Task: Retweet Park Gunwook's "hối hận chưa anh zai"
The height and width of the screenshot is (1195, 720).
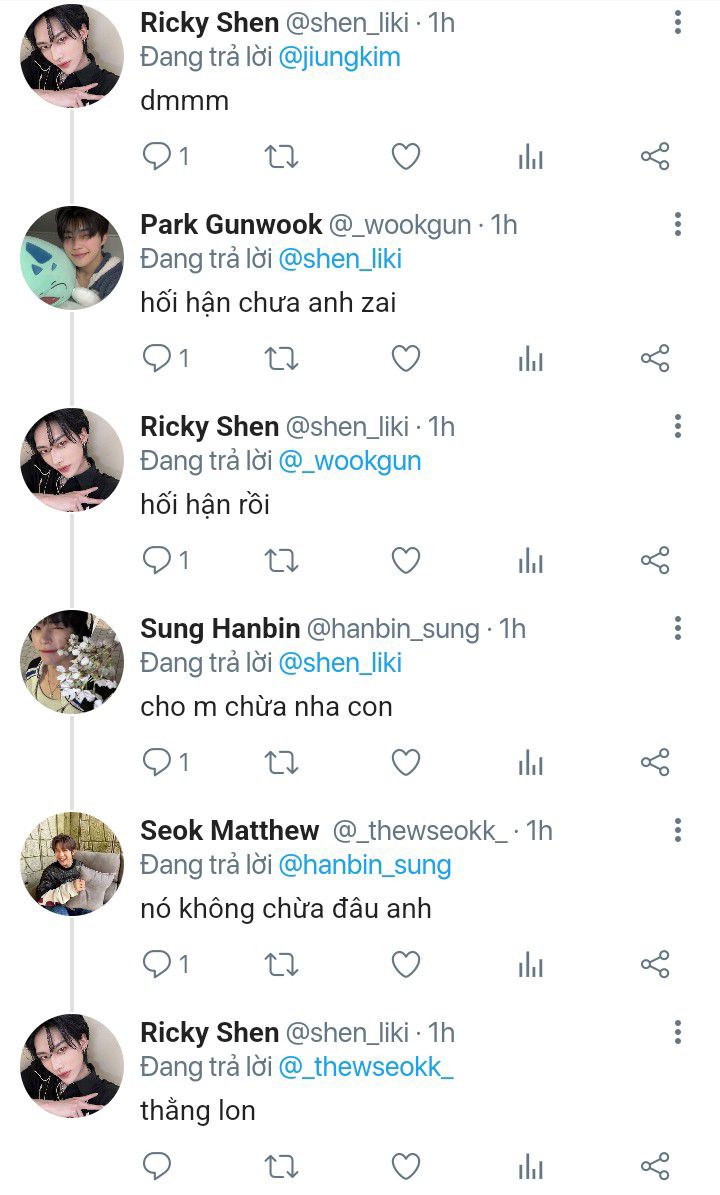Action: 281,359
